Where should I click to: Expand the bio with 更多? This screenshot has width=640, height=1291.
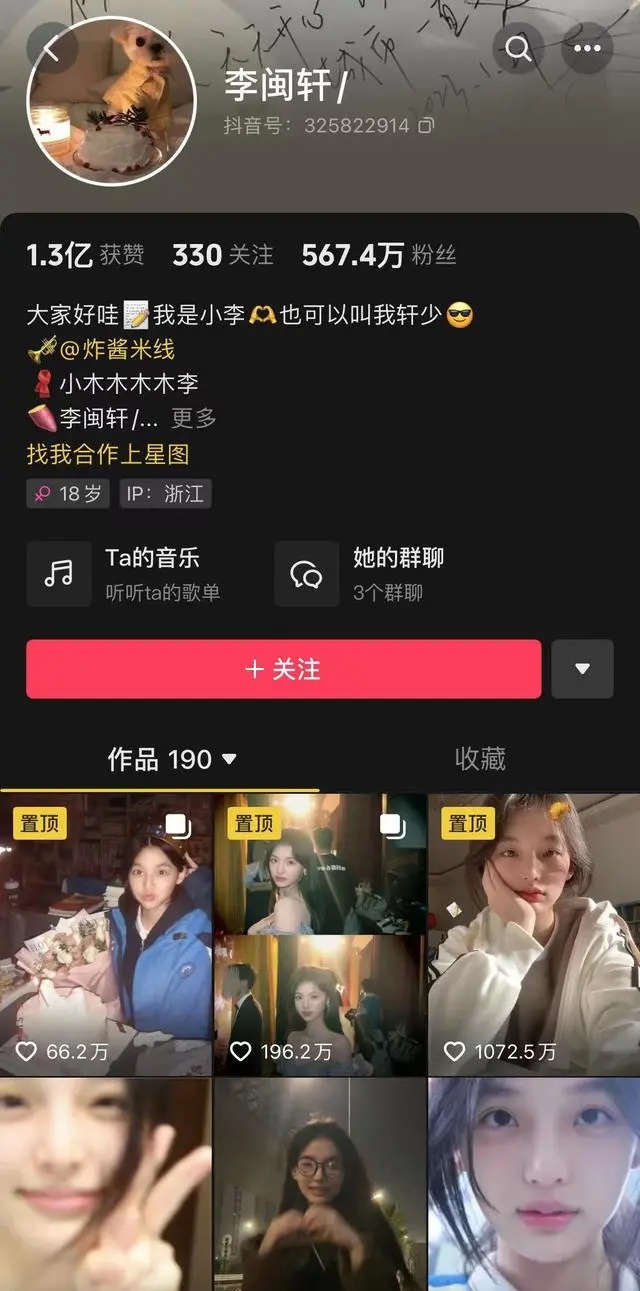coord(193,418)
